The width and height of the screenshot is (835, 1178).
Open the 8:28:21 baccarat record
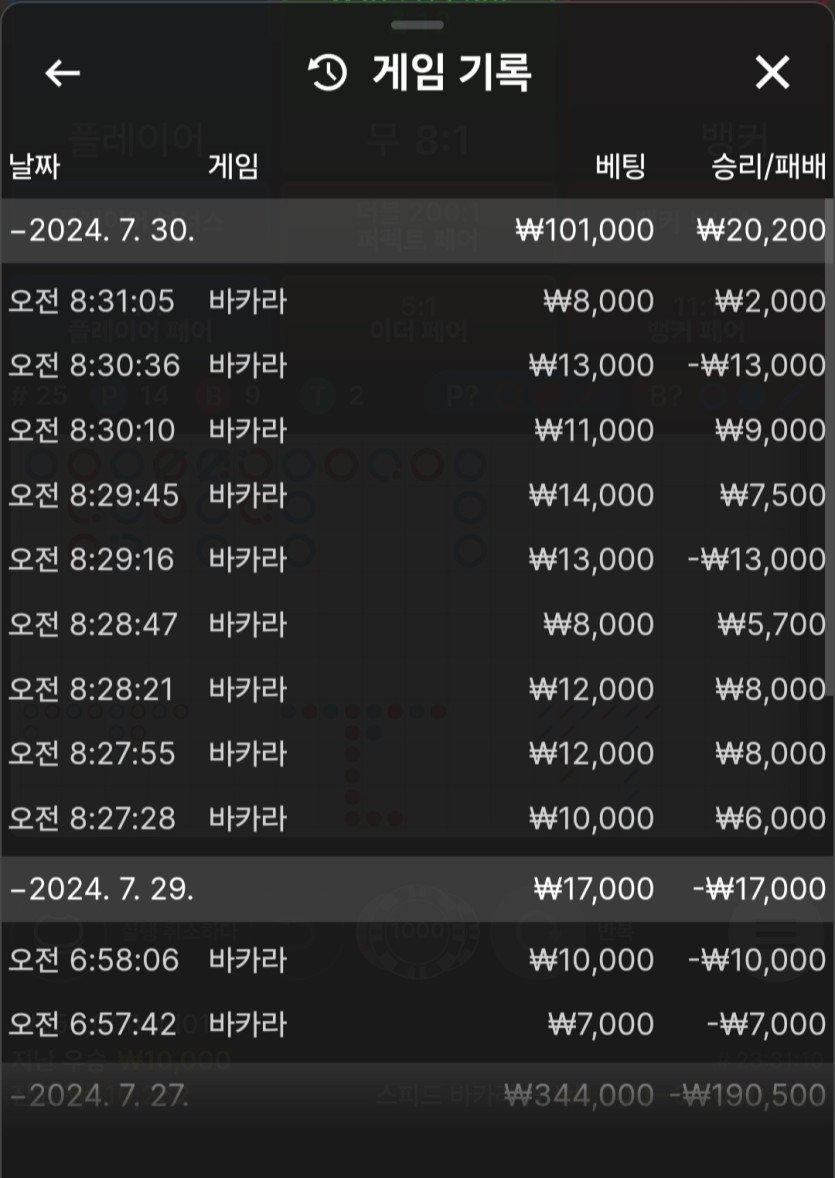417,690
